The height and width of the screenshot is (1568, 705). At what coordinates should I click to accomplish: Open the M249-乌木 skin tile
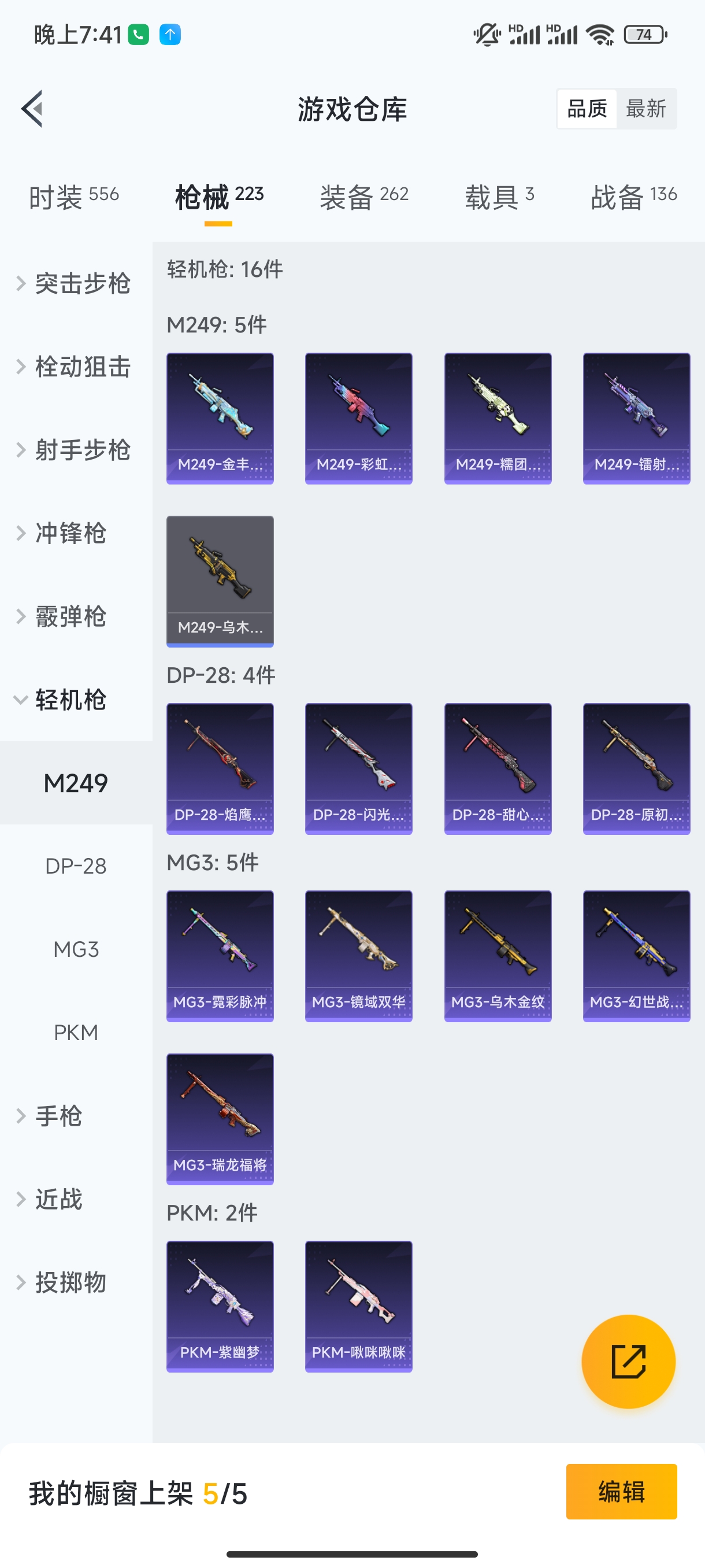220,580
